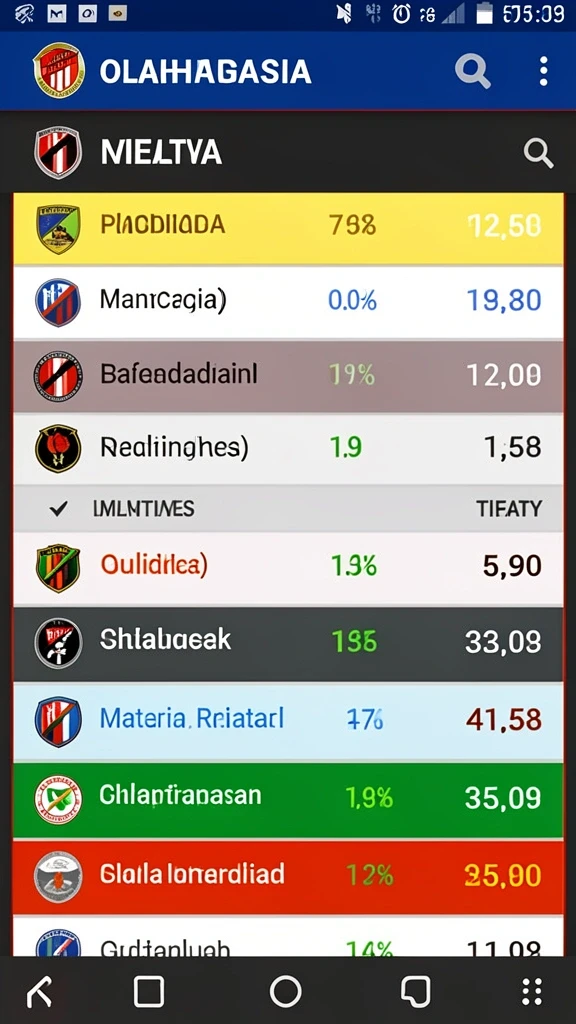Viewport: 576px width, 1024px height.
Task: Open the Oulidrlea) row
Action: (x=288, y=568)
